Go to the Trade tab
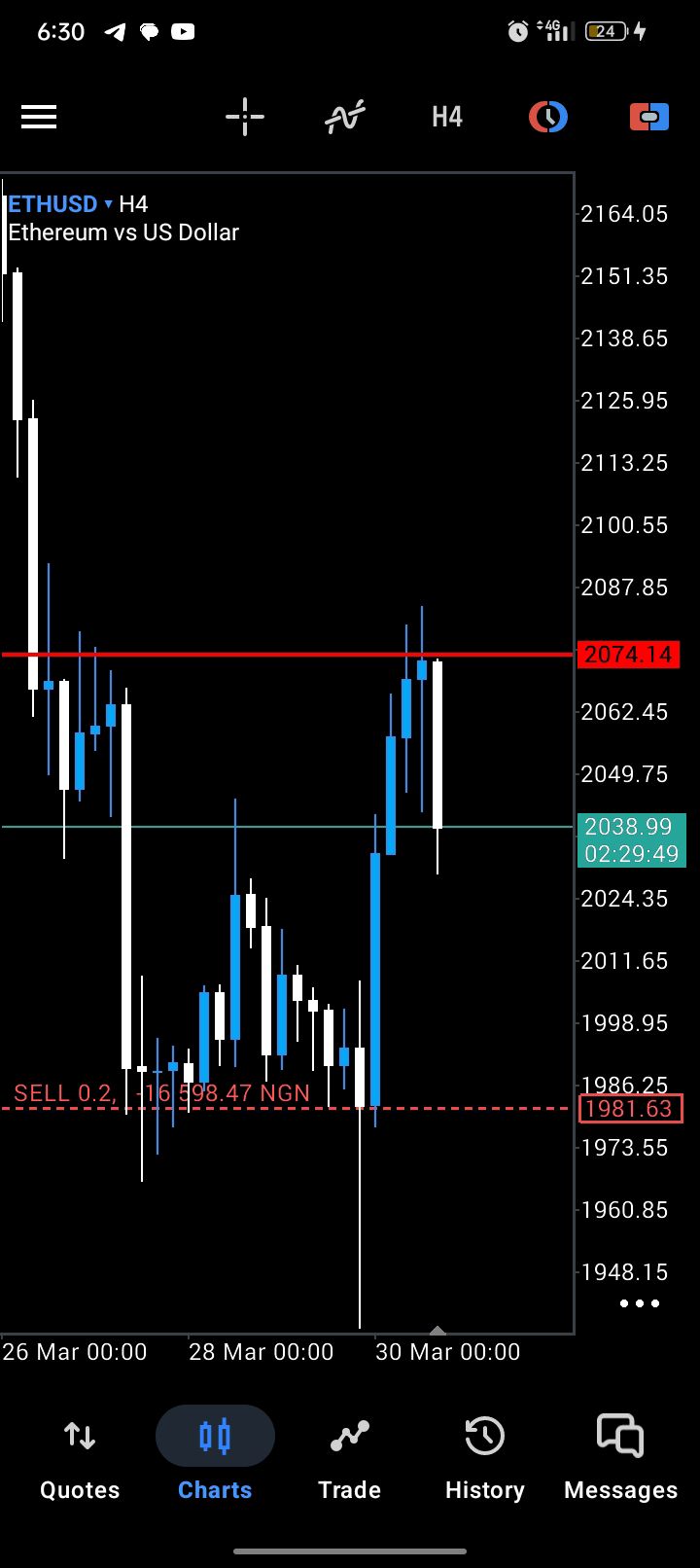The height and width of the screenshot is (1568, 700). click(x=349, y=1457)
